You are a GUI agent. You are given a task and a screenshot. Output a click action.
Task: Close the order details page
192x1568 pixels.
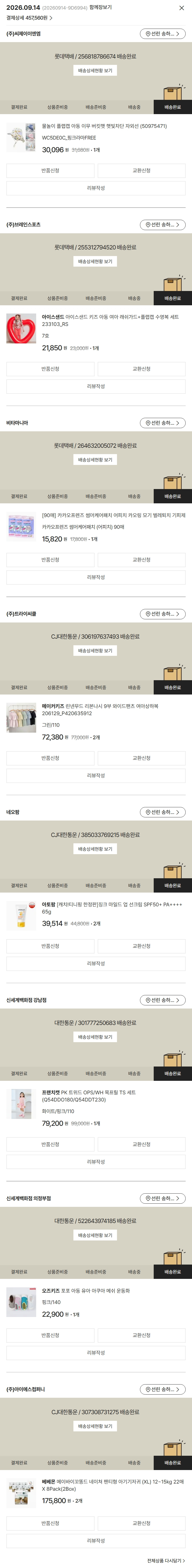182,8
